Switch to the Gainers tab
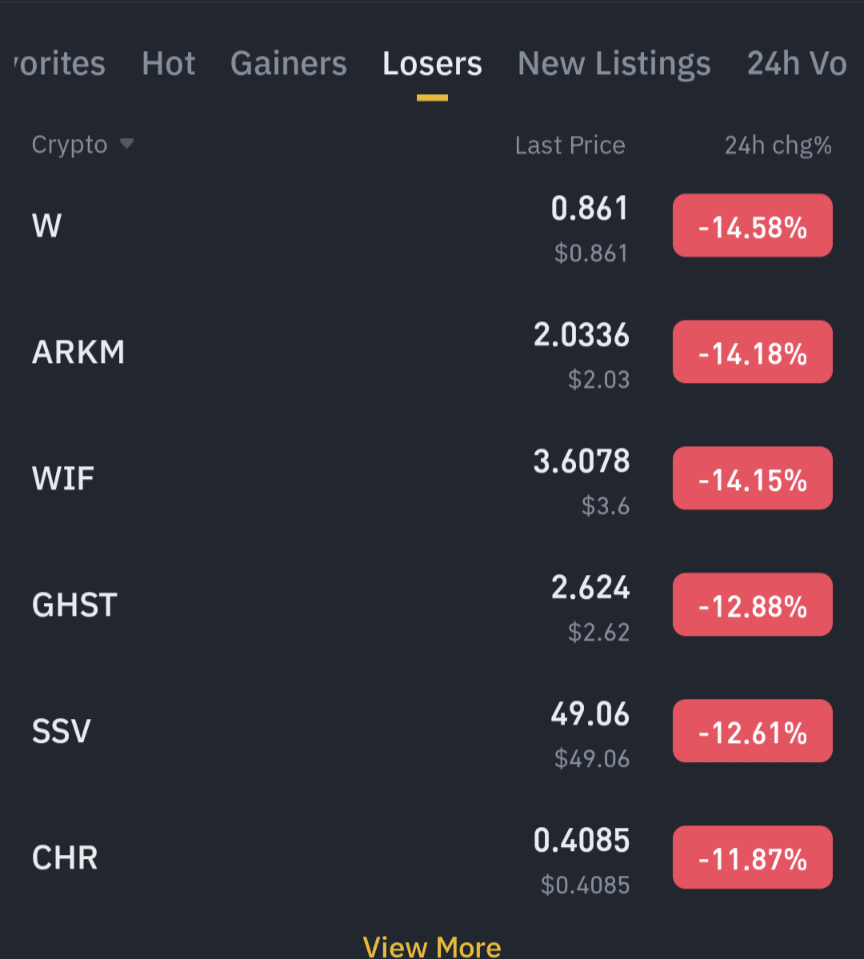The image size is (864, 959). pos(288,63)
